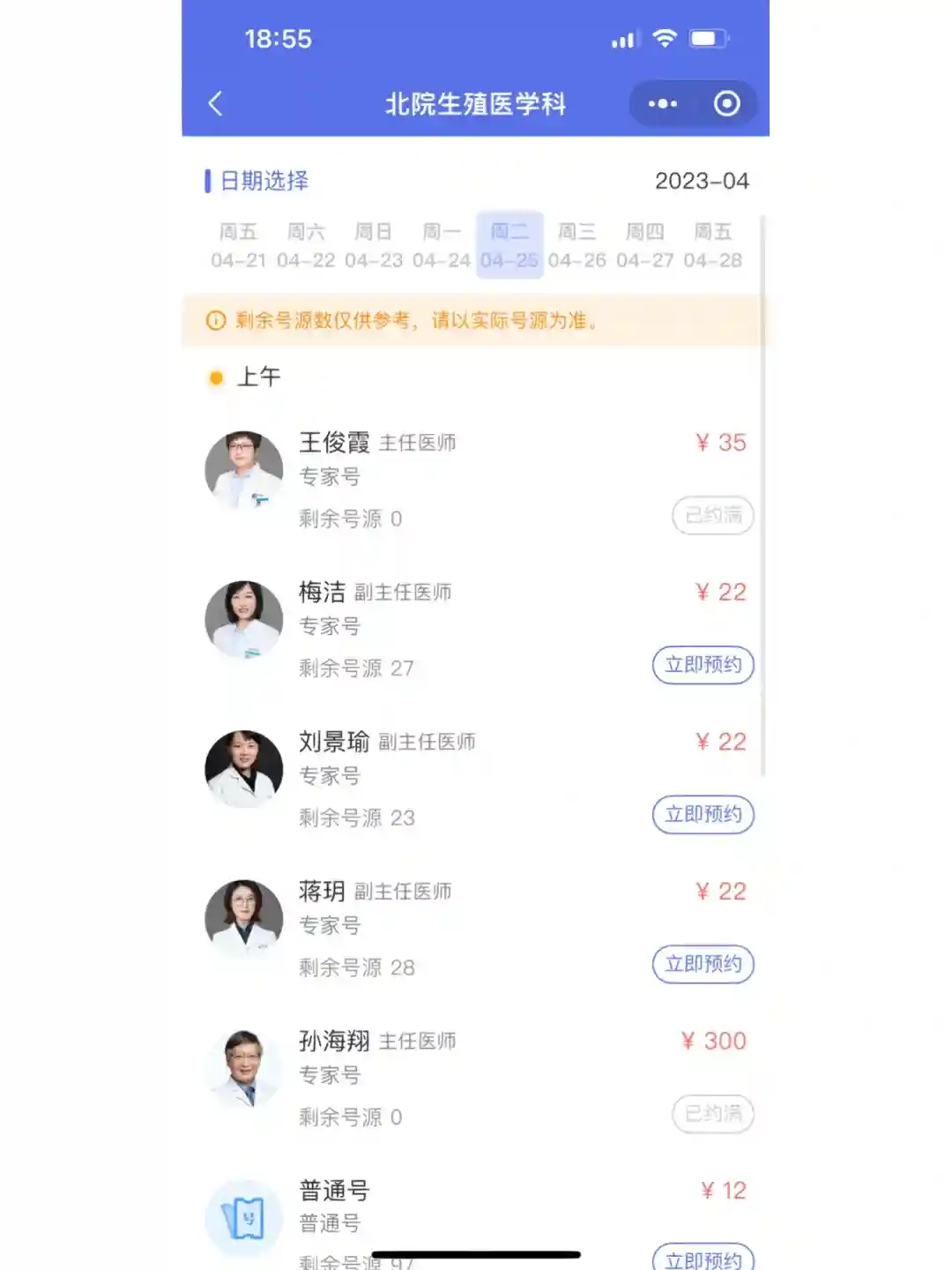
Task: Open the mini program more-options menu
Action: point(663,104)
